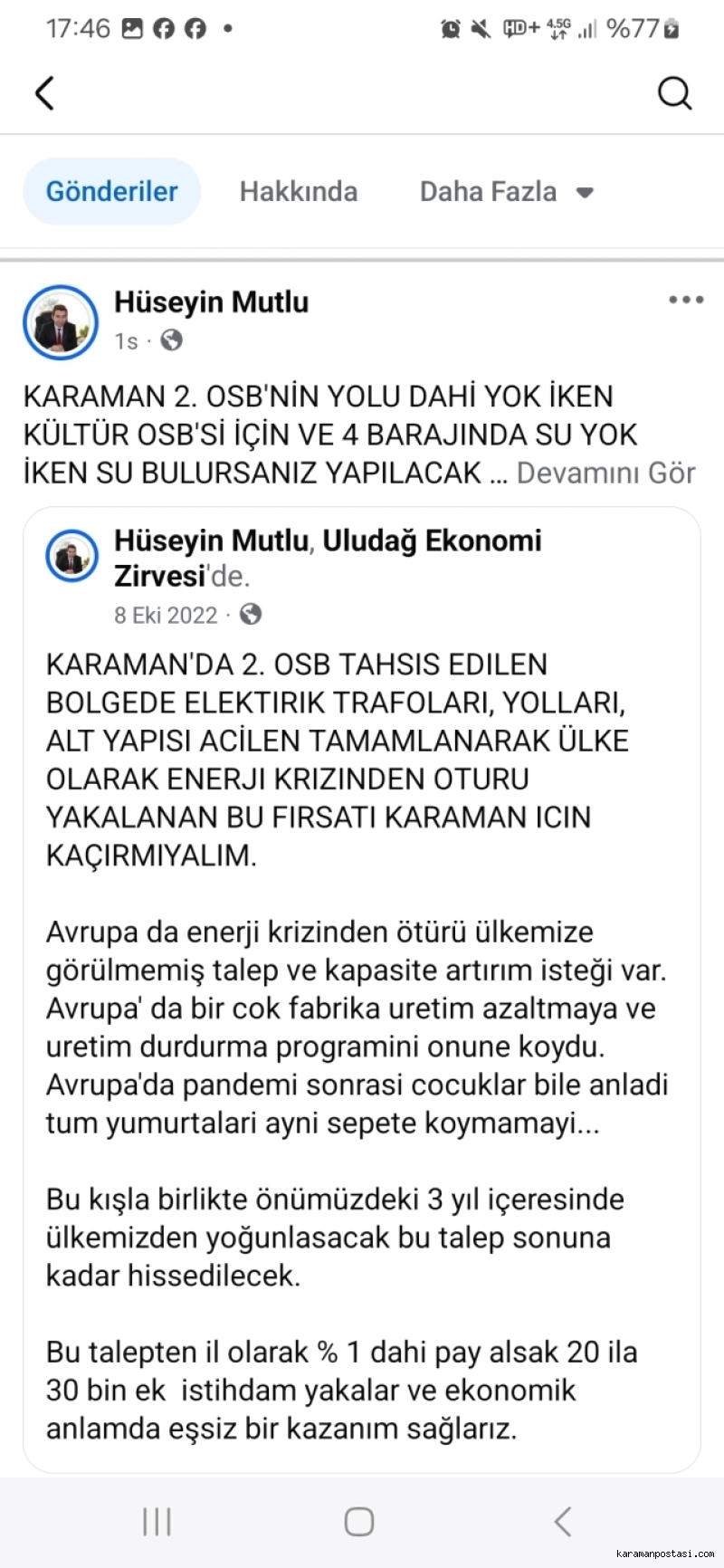Open the Uludağ Ekonomi Zirvesi link
The width and height of the screenshot is (724, 1568).
point(328,558)
